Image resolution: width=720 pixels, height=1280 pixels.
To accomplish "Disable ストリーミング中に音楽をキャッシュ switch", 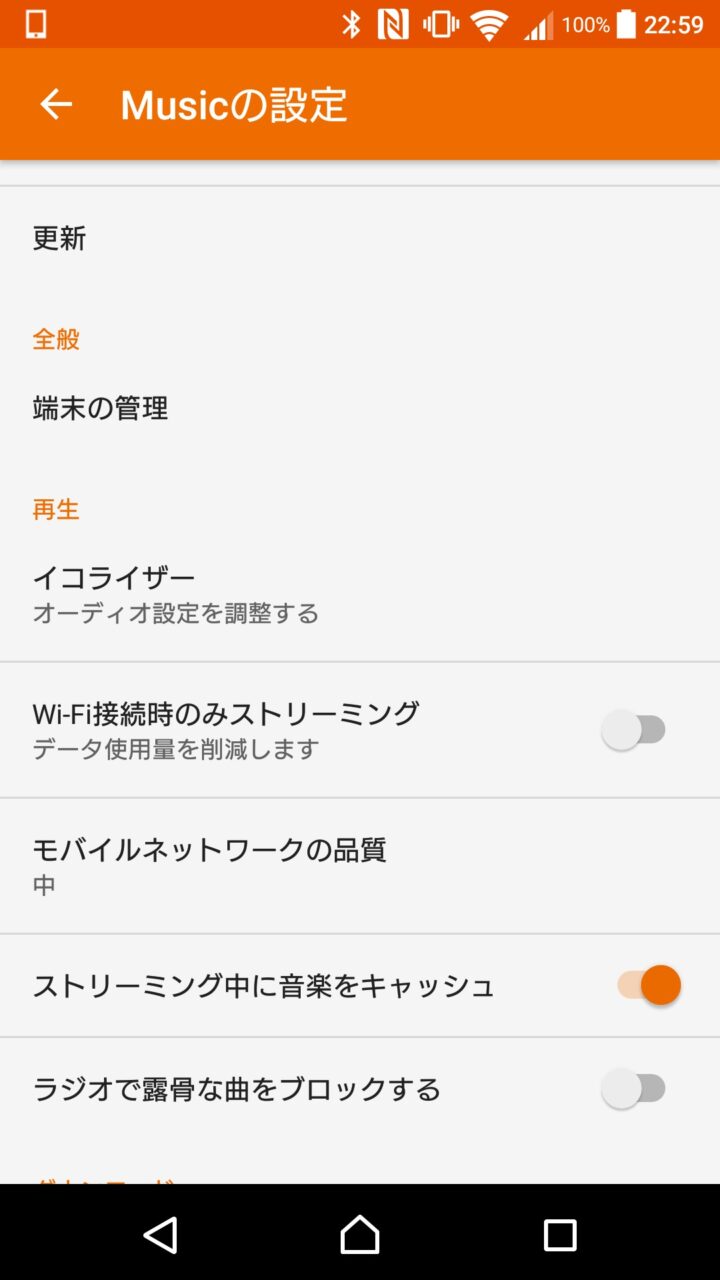I will (650, 986).
